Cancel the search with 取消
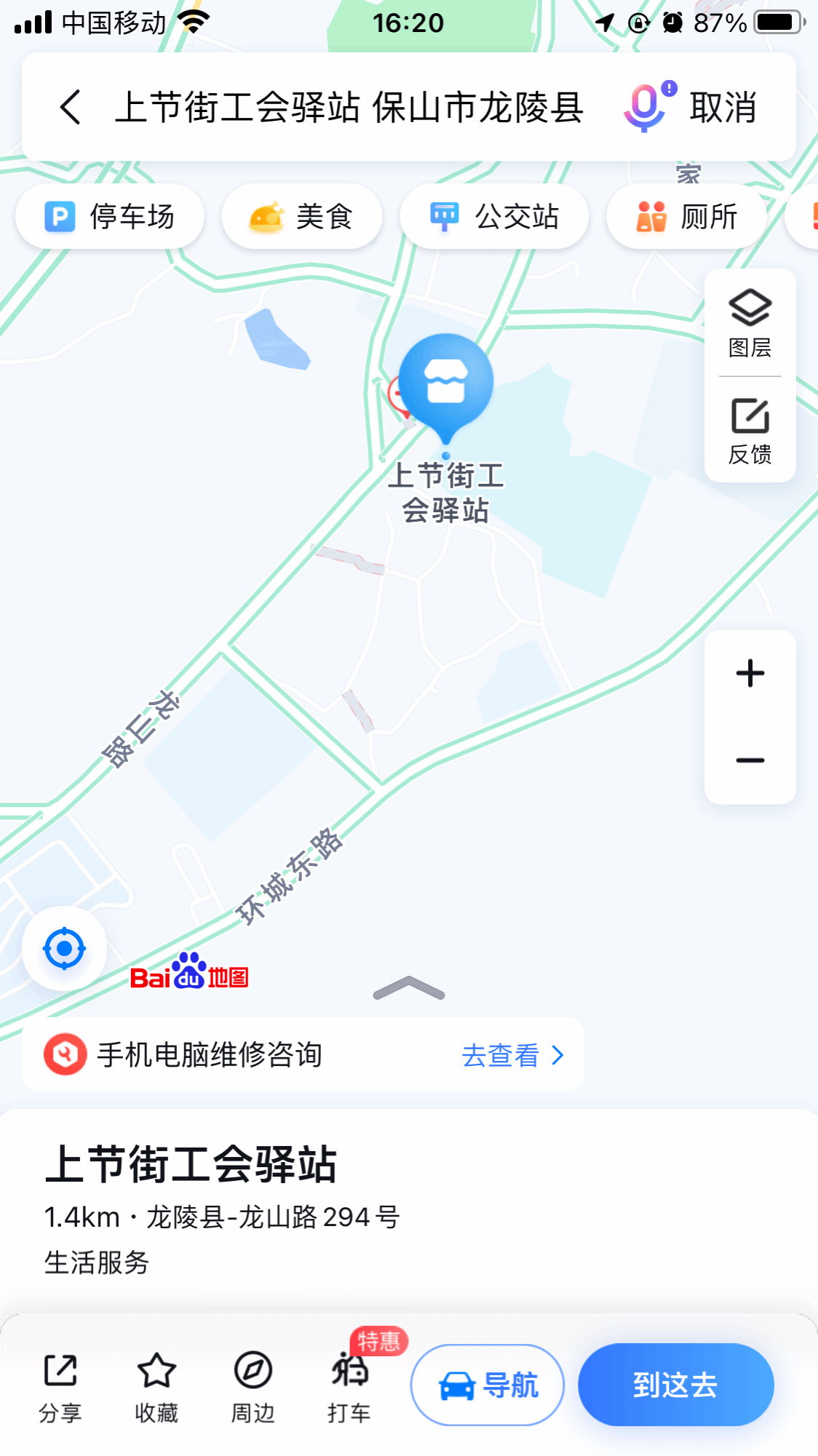 click(723, 108)
